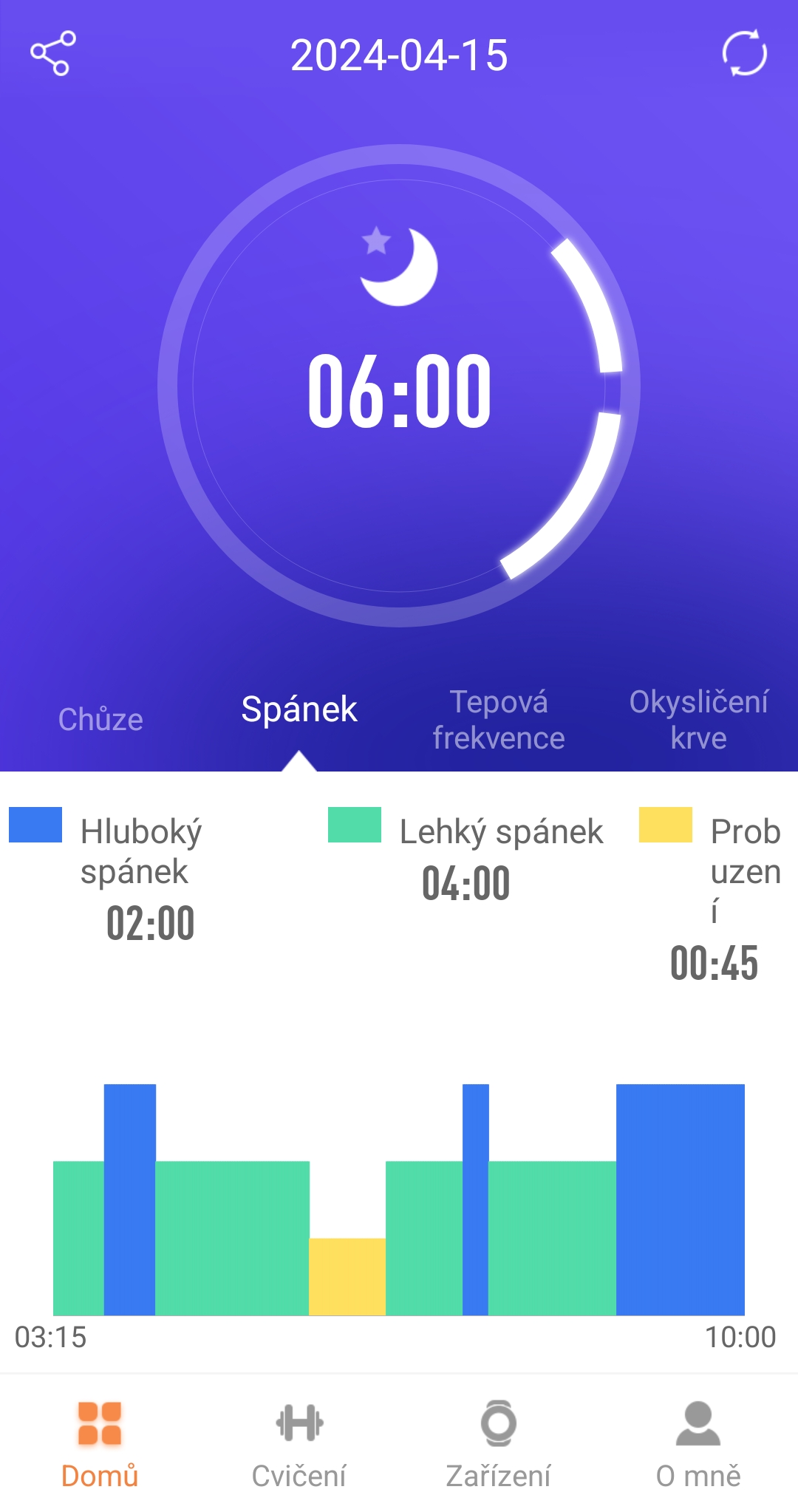
Task: Sync data with the refresh icon
Action: pyautogui.click(x=744, y=53)
